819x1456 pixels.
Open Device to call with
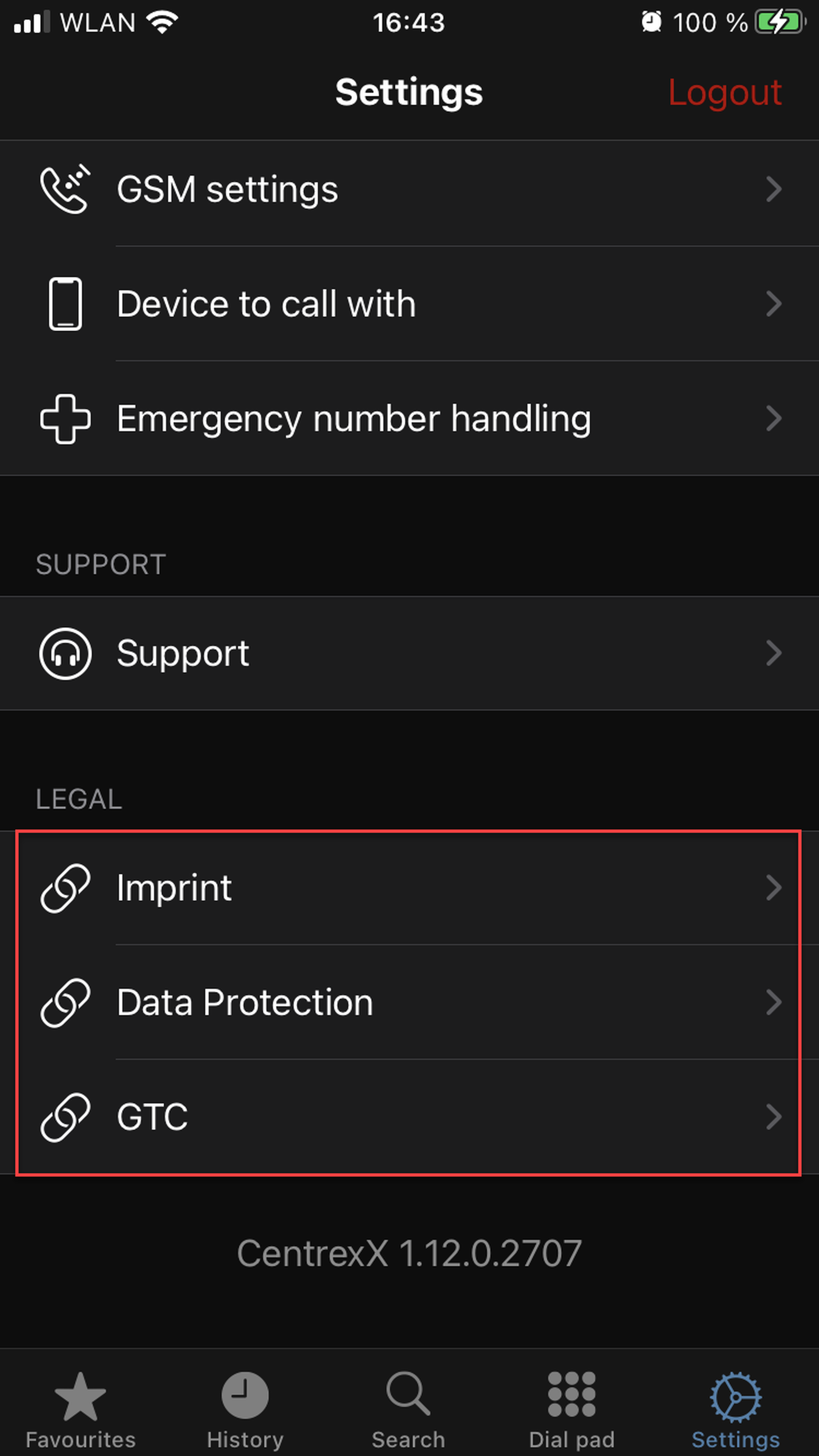coord(409,304)
